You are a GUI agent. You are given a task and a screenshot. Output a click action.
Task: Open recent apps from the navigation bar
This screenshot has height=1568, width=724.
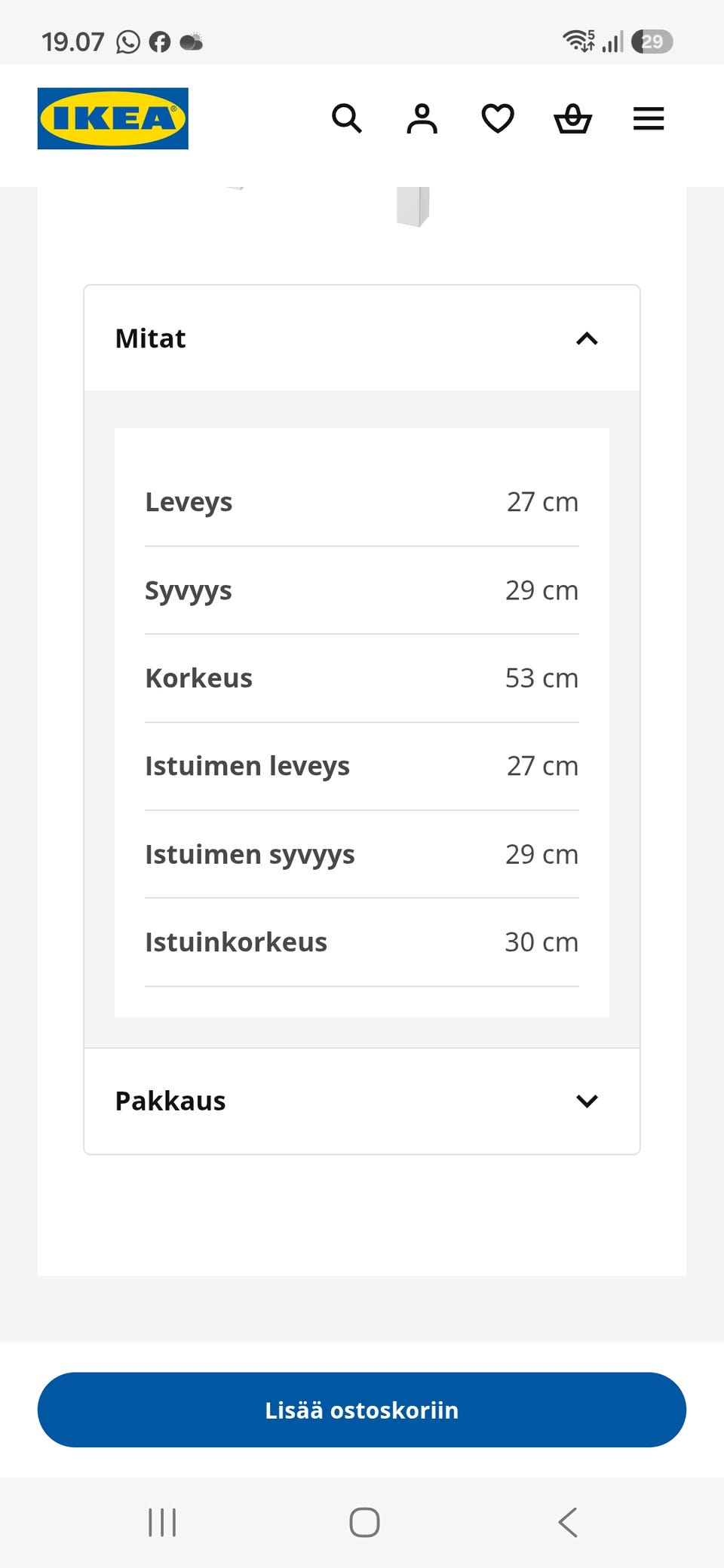pyautogui.click(x=162, y=1522)
